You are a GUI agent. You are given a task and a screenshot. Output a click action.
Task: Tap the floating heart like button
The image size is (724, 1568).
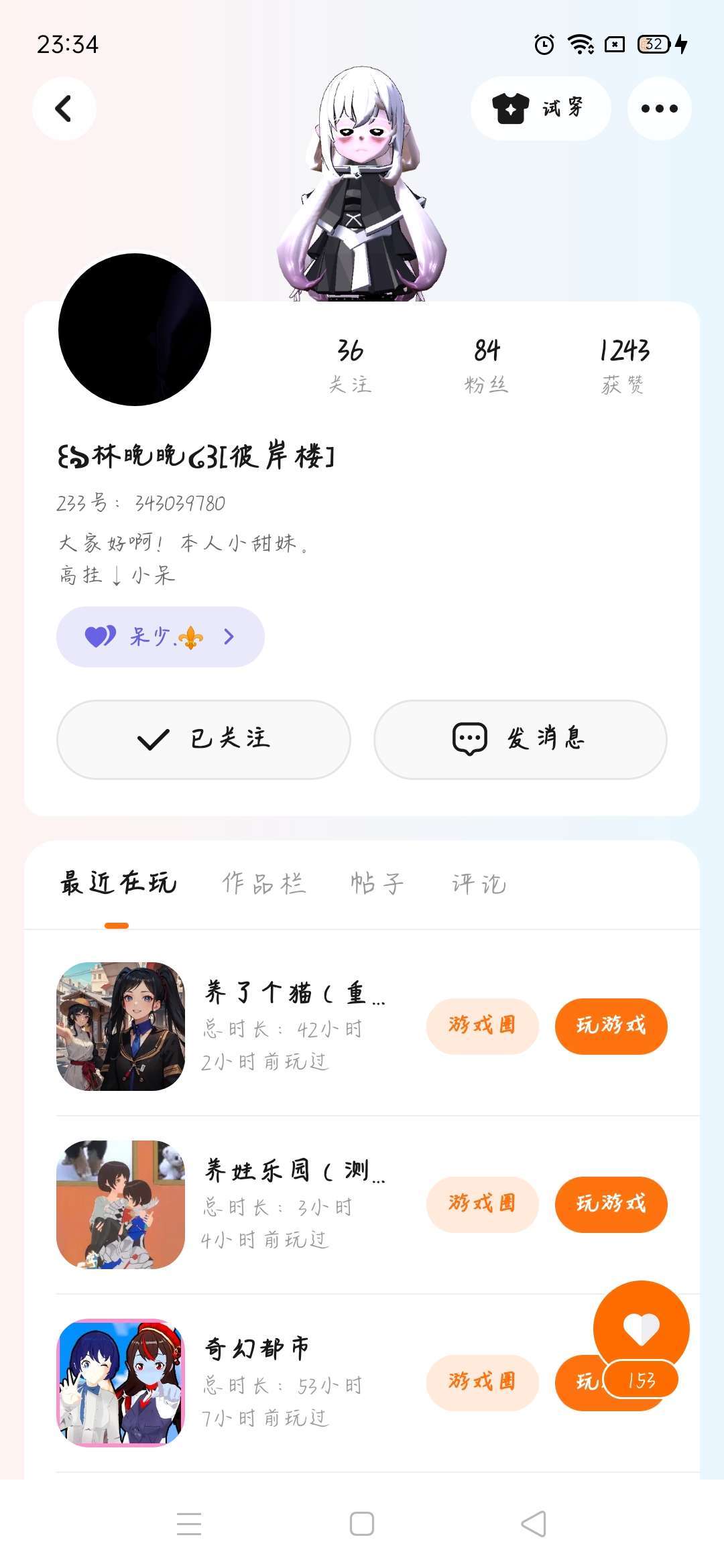tap(641, 1328)
